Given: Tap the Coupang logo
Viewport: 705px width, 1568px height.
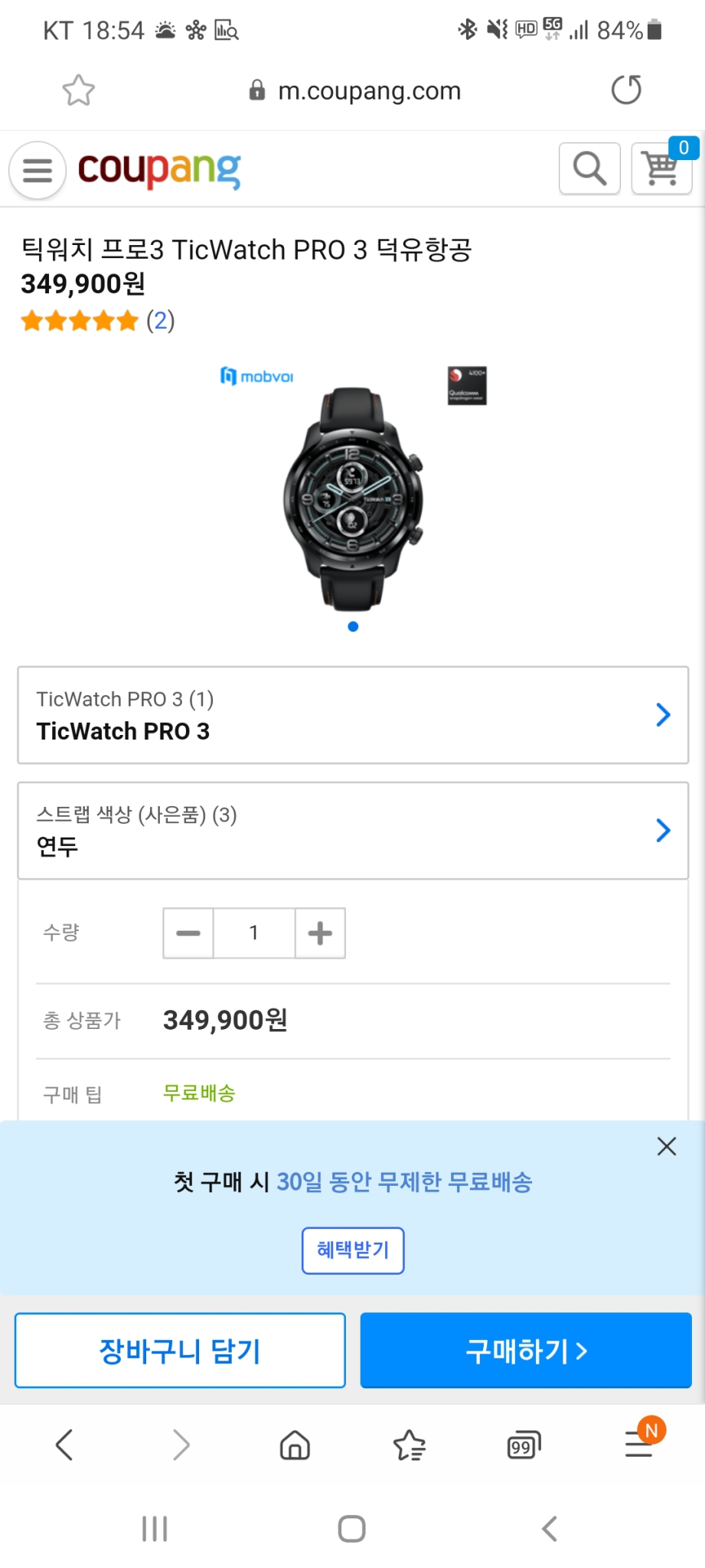Looking at the screenshot, I should tap(159, 170).
